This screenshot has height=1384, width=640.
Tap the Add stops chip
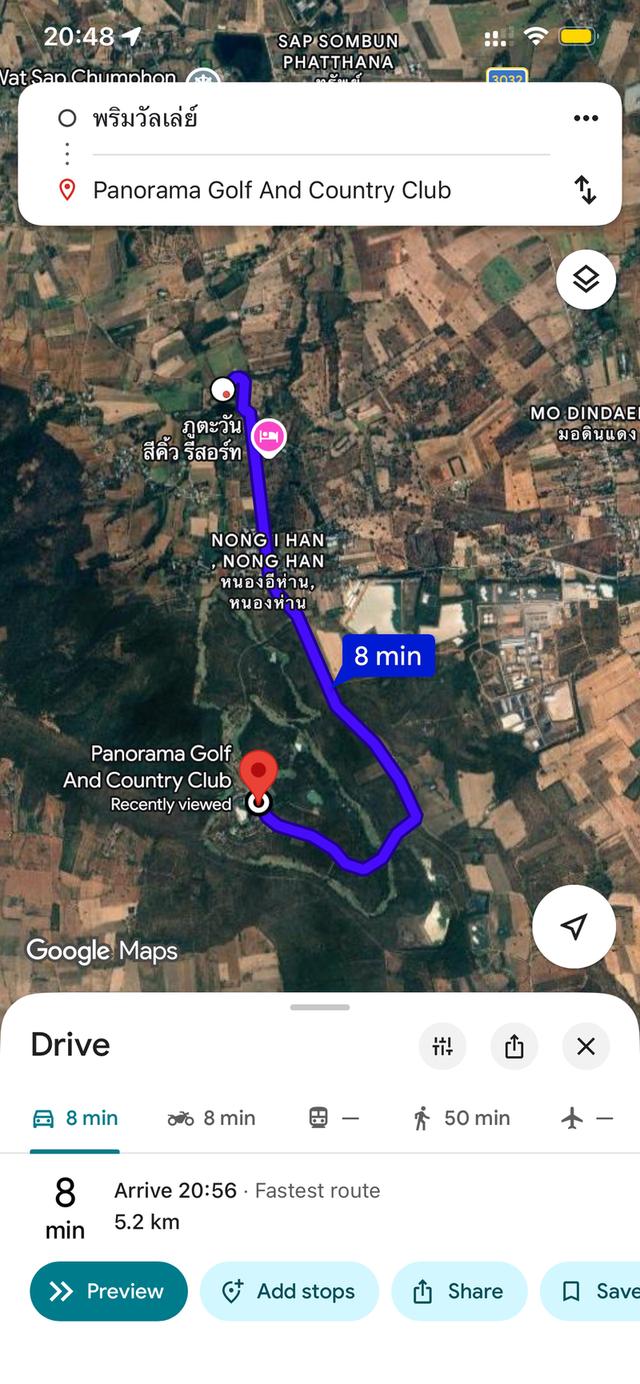(289, 1291)
